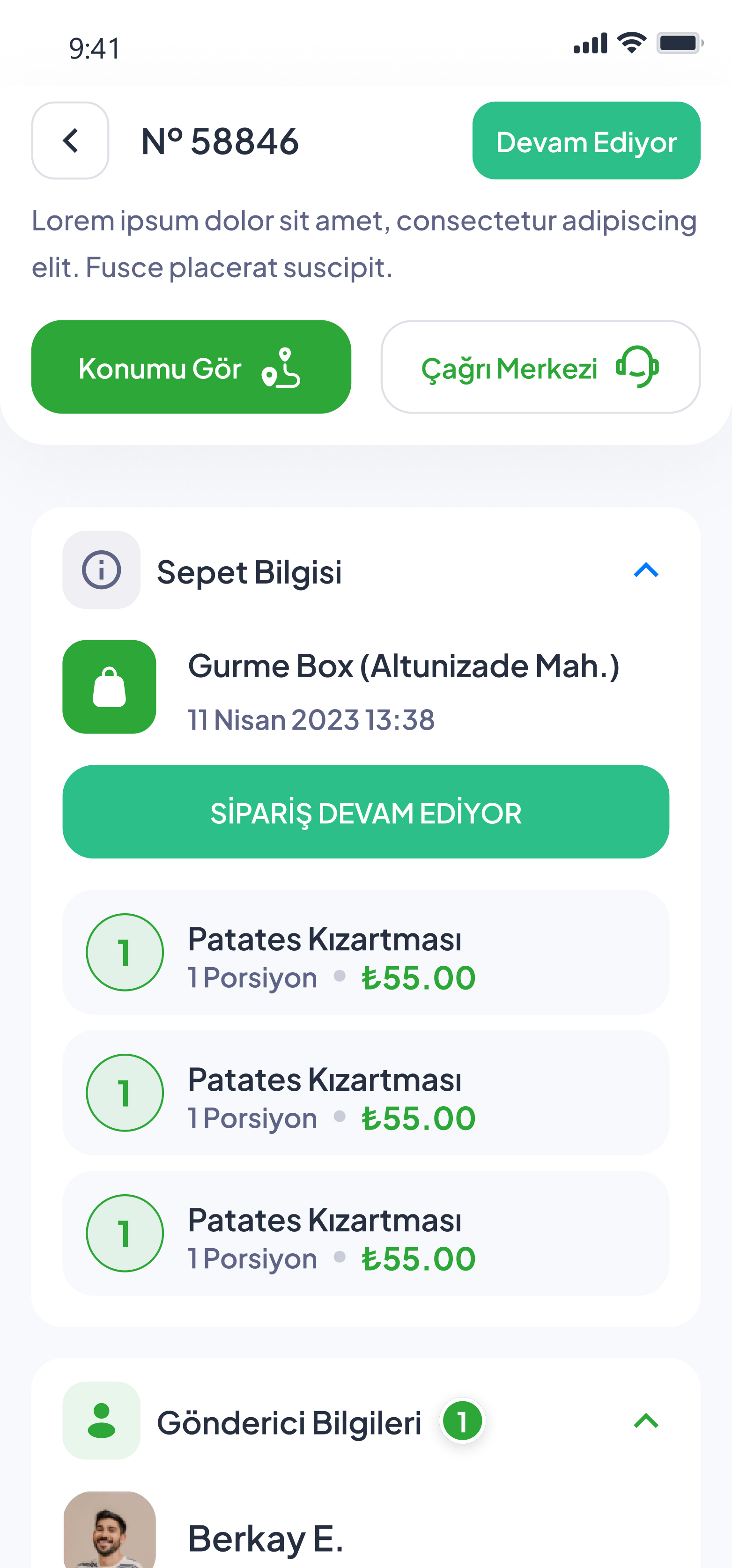Screen dimensions: 732x1568
Task: Open Konumu Gör to view location
Action: coord(191,367)
